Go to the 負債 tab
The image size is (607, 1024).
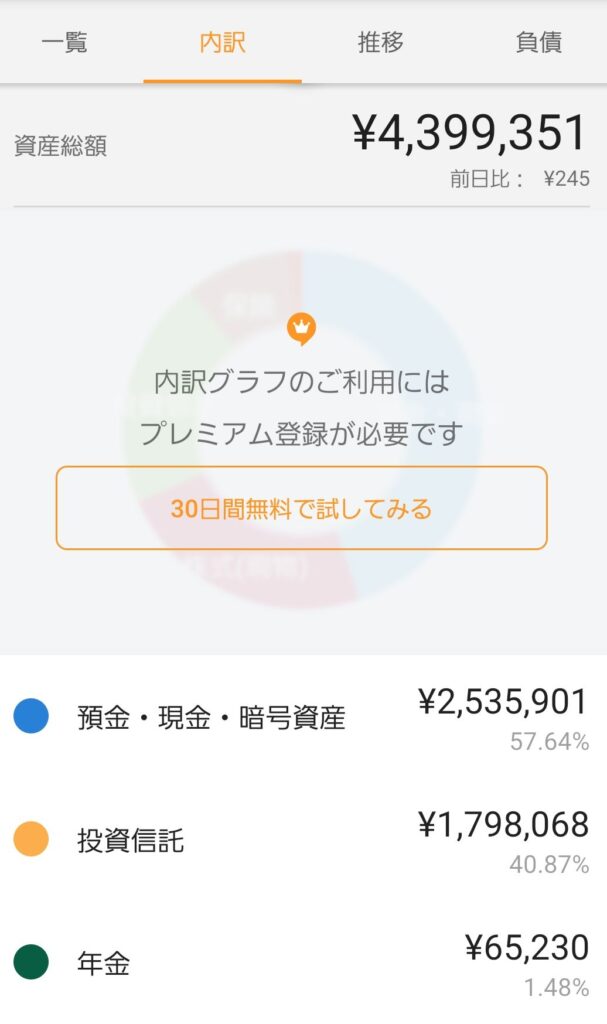point(538,43)
